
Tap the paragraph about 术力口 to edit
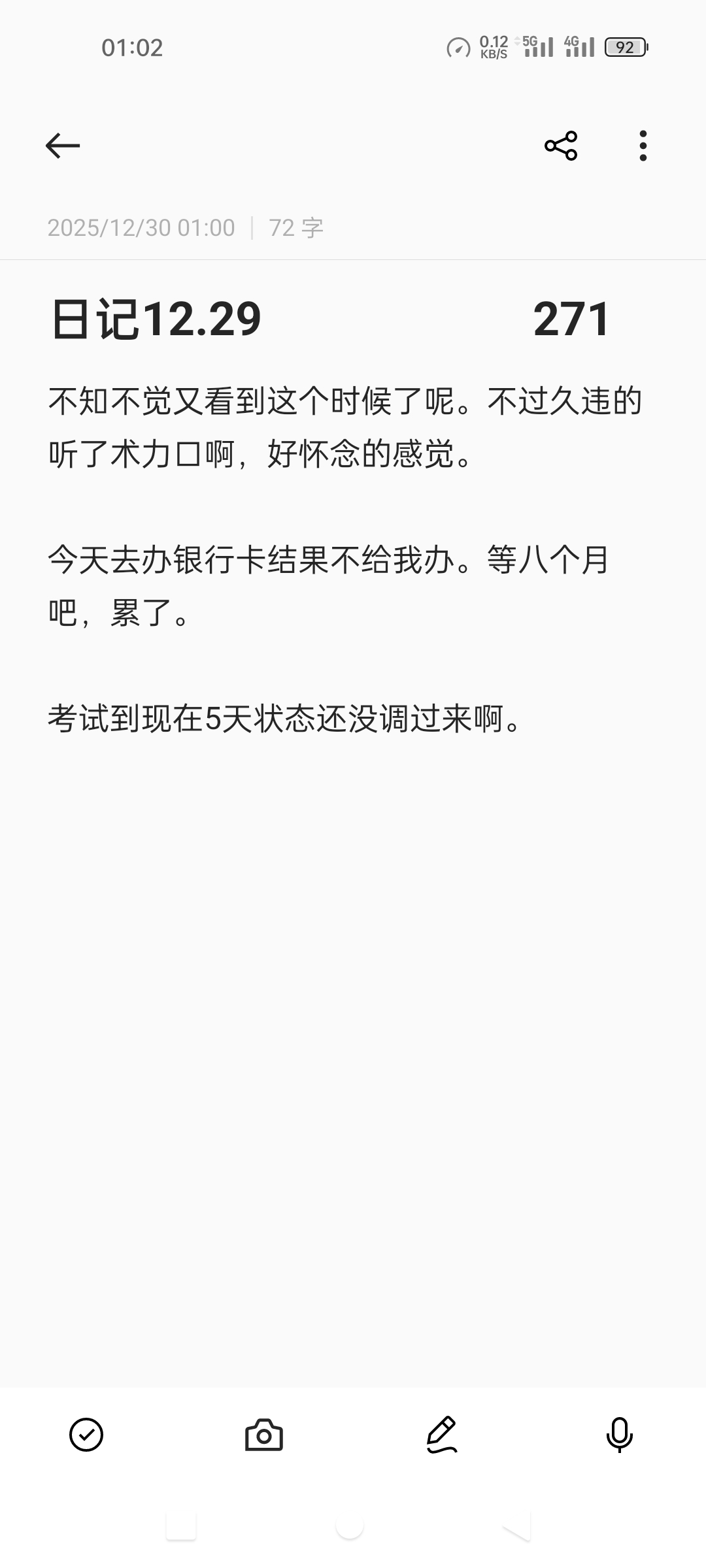[x=261, y=428]
